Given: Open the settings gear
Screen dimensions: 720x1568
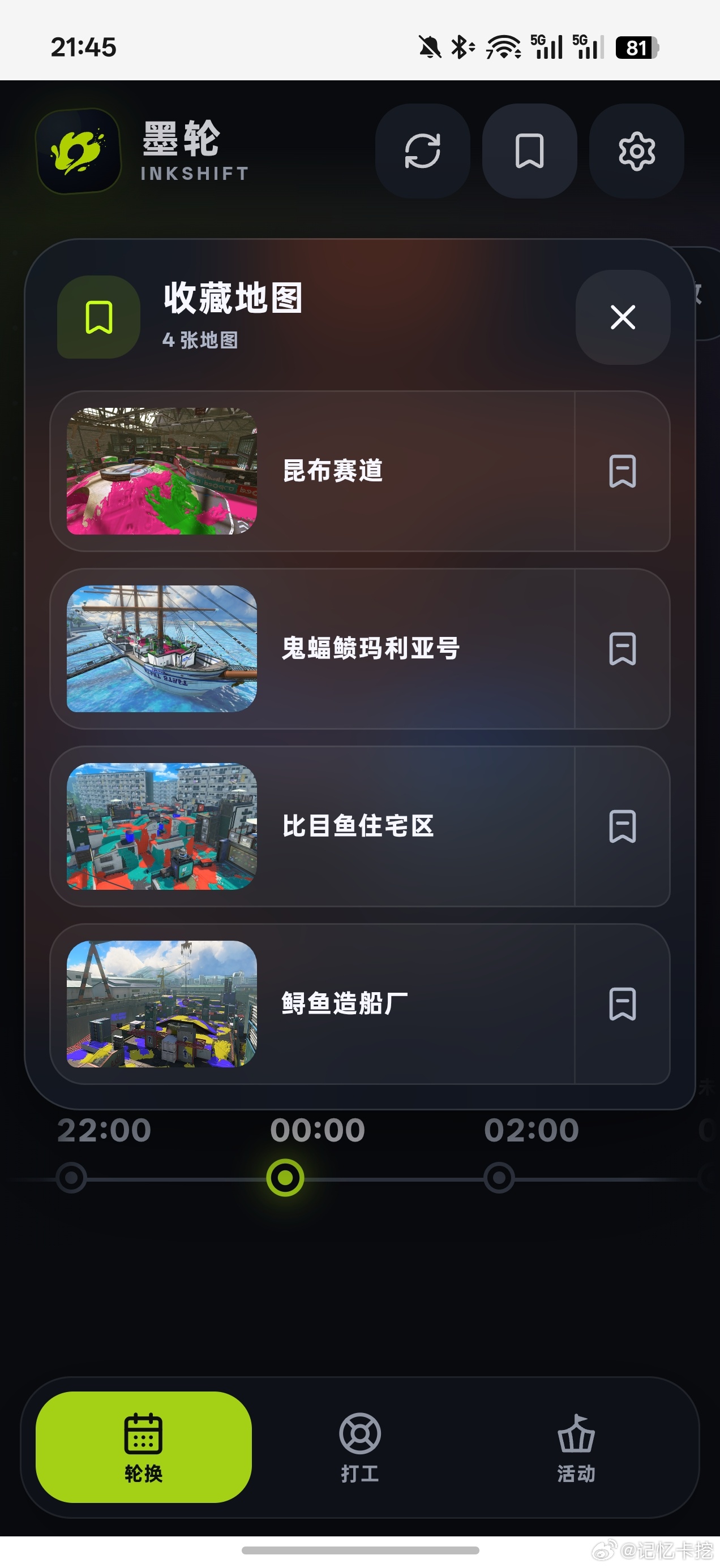Looking at the screenshot, I should [637, 151].
